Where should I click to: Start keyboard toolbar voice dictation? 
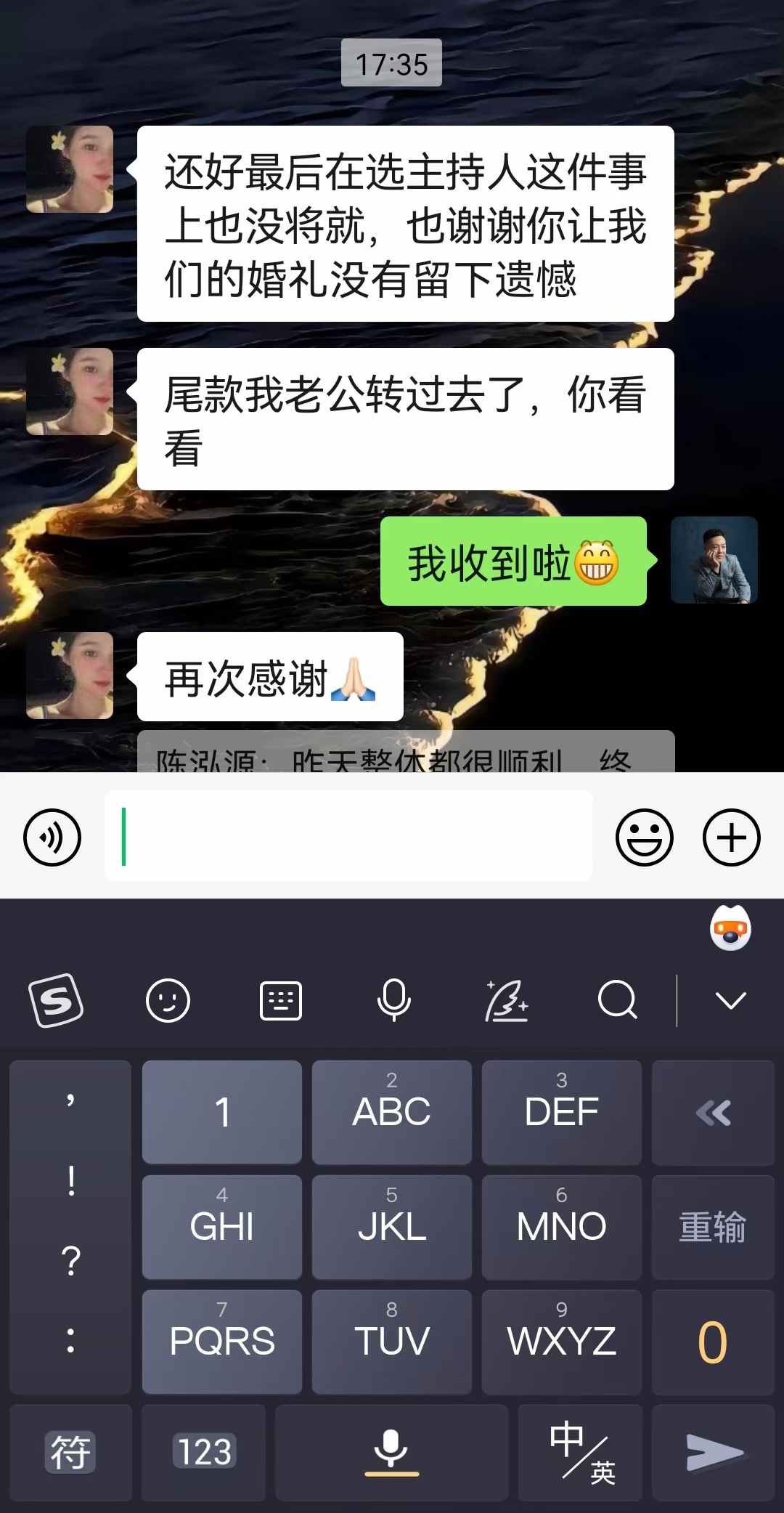click(394, 1000)
